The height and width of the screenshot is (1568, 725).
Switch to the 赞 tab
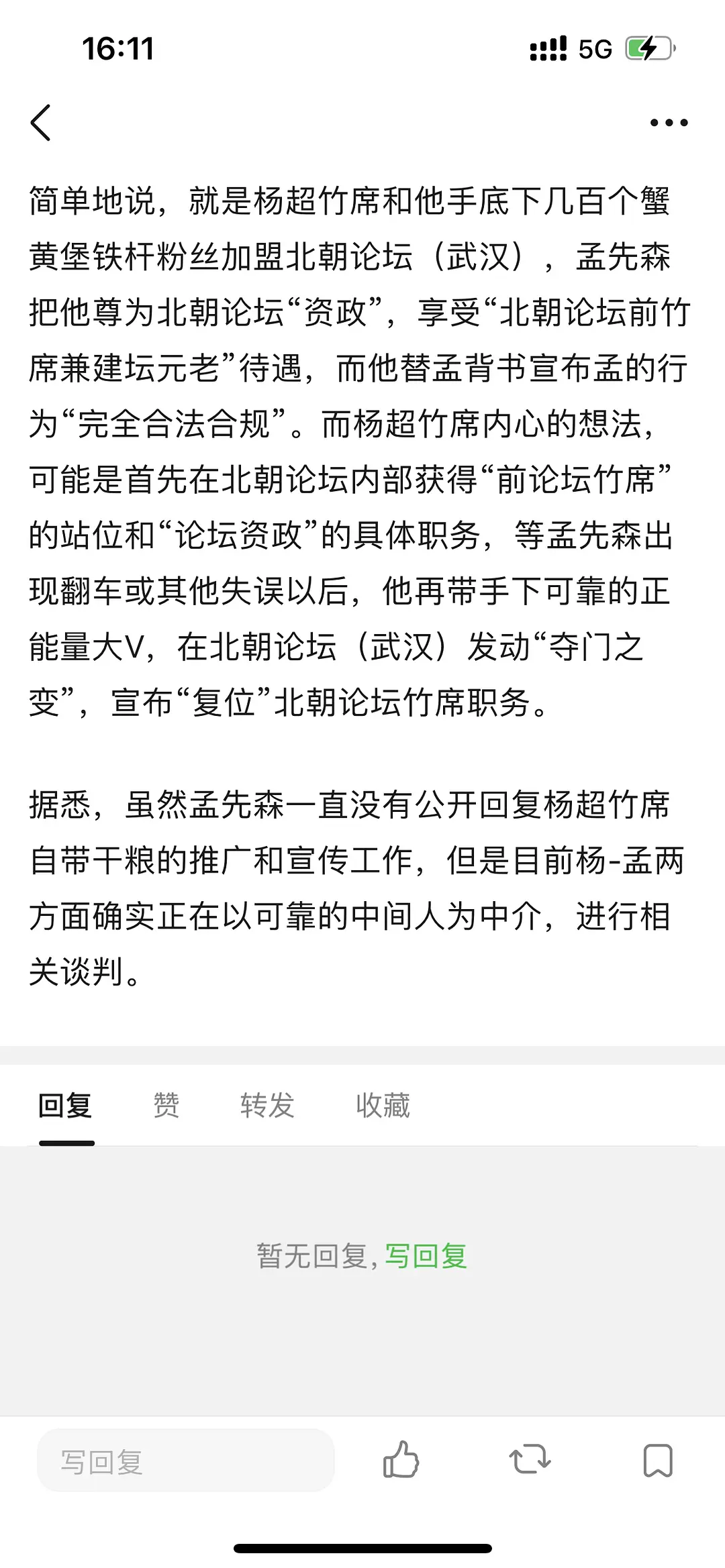[x=166, y=1106]
